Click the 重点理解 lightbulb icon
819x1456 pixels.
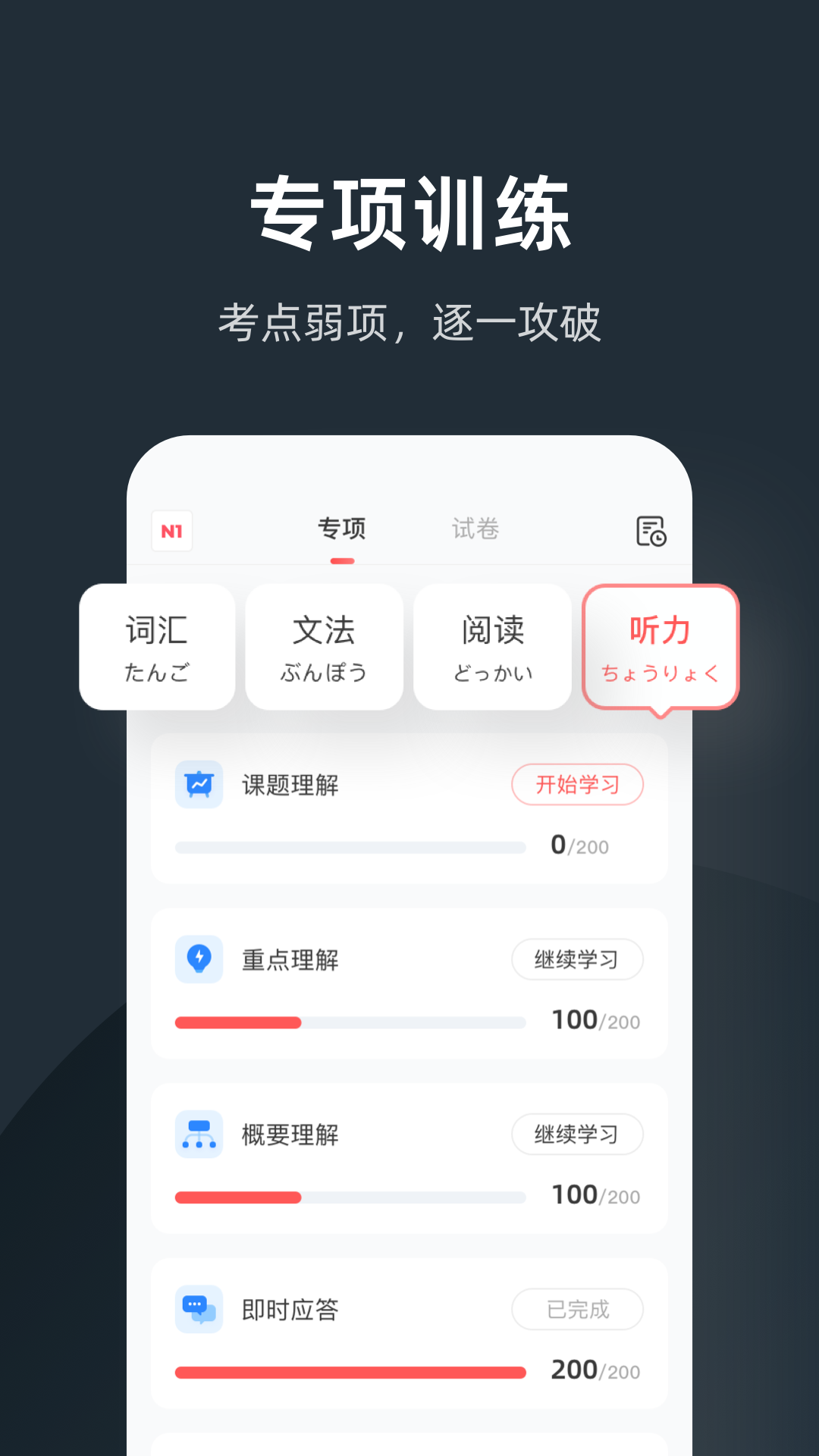click(x=199, y=959)
